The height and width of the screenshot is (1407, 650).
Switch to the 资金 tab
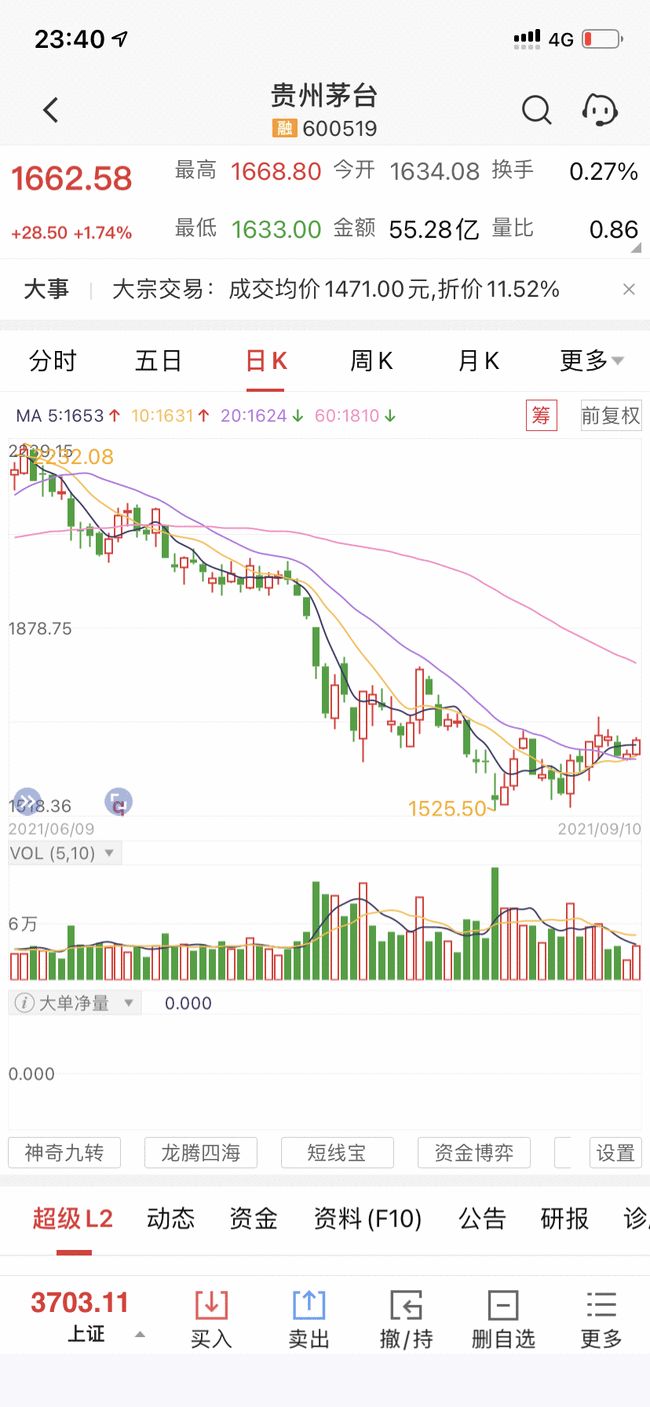253,1218
